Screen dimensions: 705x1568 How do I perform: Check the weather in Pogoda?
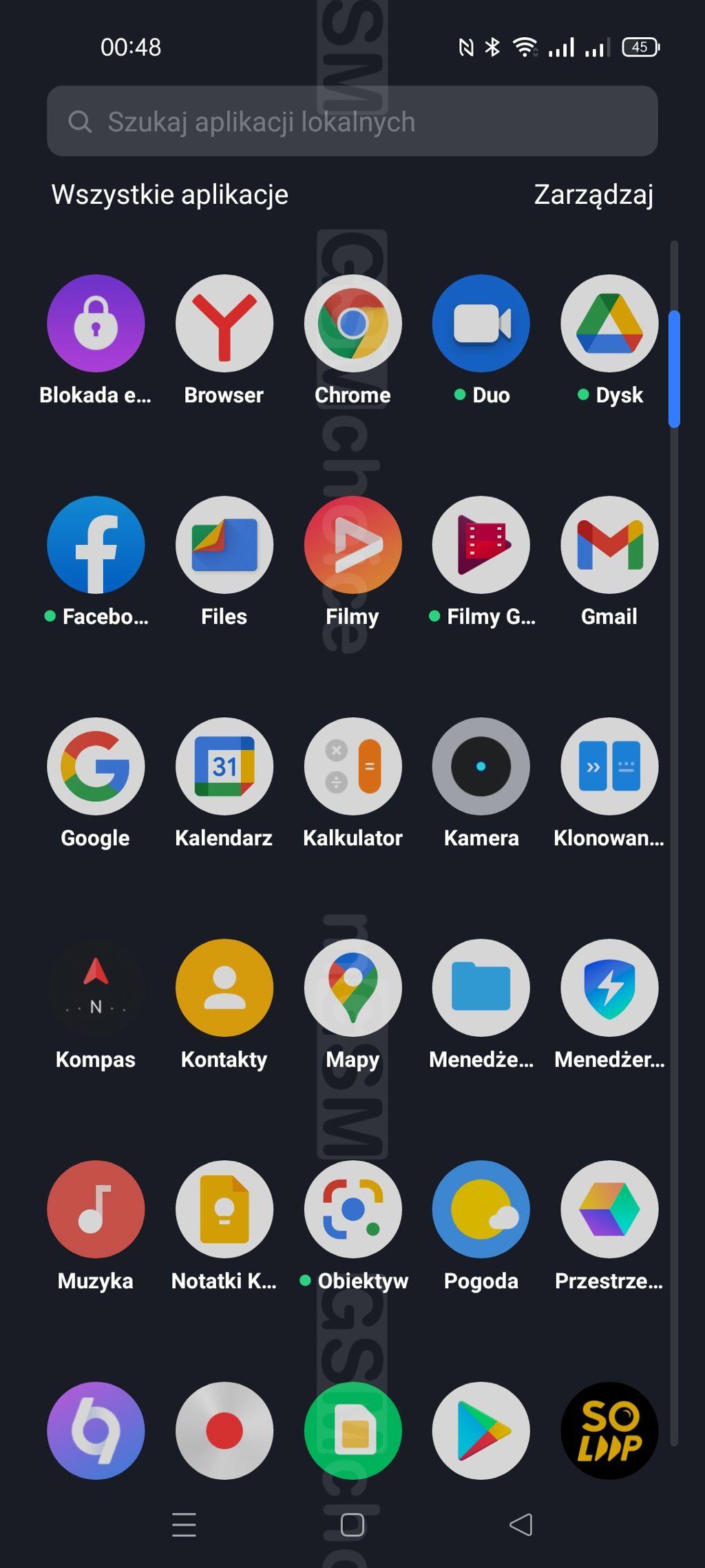tap(481, 1210)
